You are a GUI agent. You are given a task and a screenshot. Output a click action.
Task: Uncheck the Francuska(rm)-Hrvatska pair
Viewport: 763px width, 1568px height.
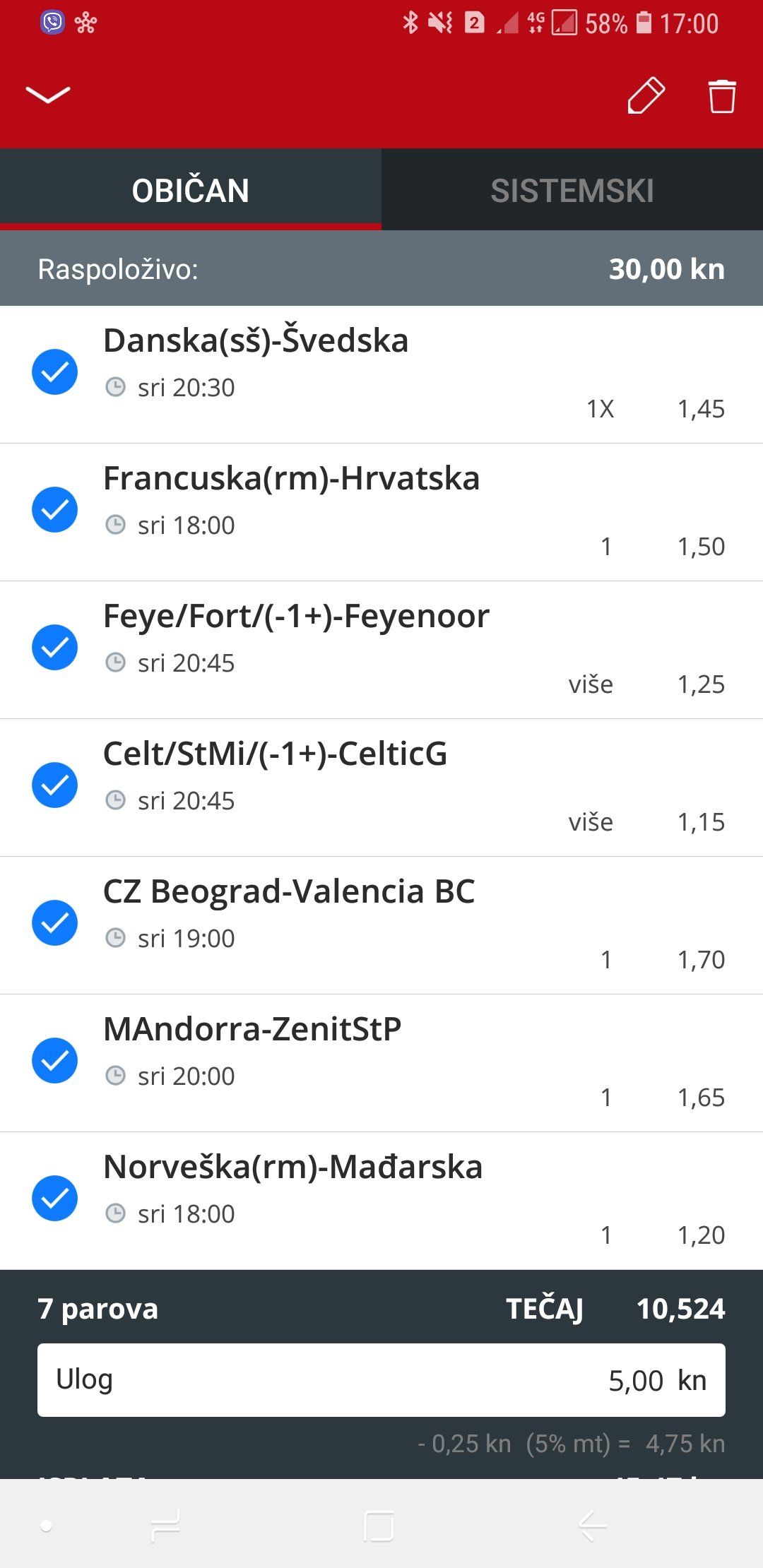pyautogui.click(x=54, y=509)
